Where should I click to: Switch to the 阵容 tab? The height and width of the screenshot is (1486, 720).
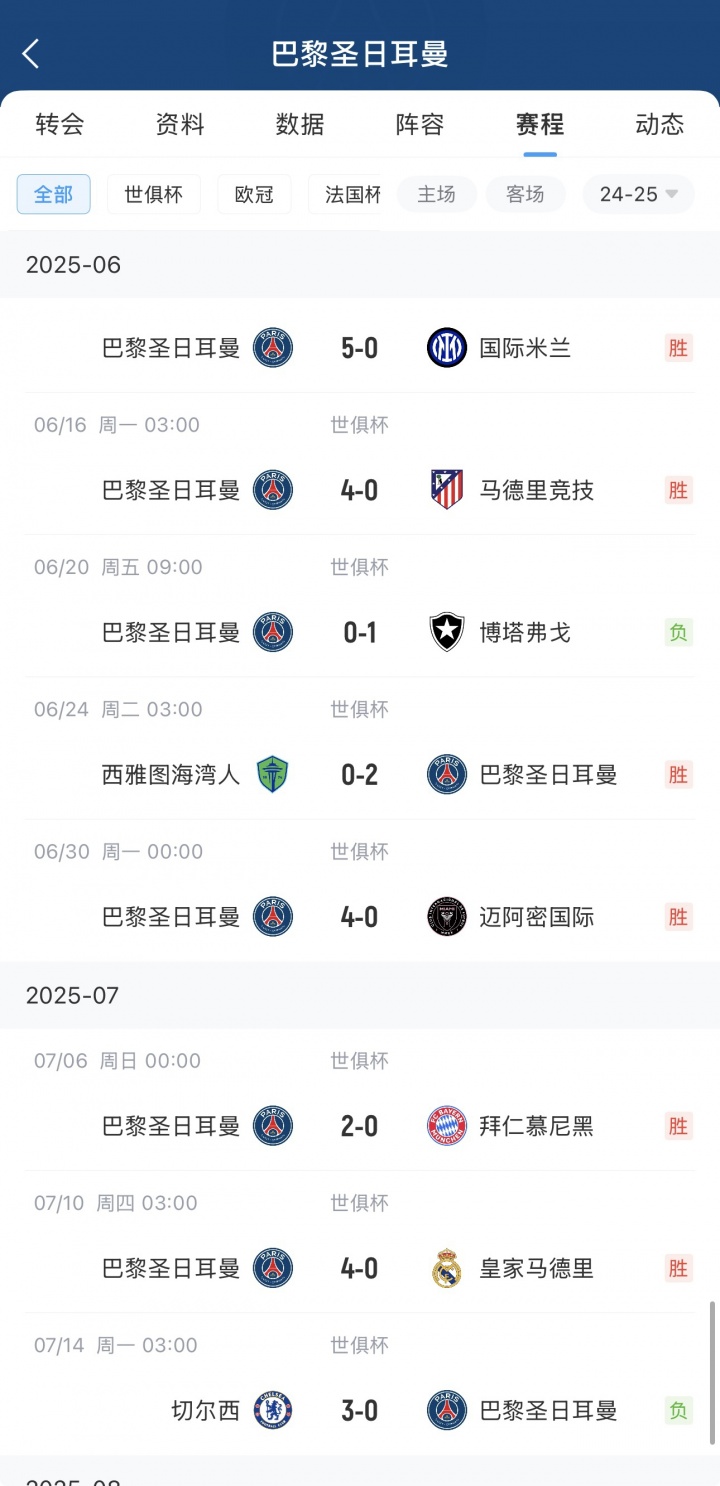pyautogui.click(x=420, y=124)
